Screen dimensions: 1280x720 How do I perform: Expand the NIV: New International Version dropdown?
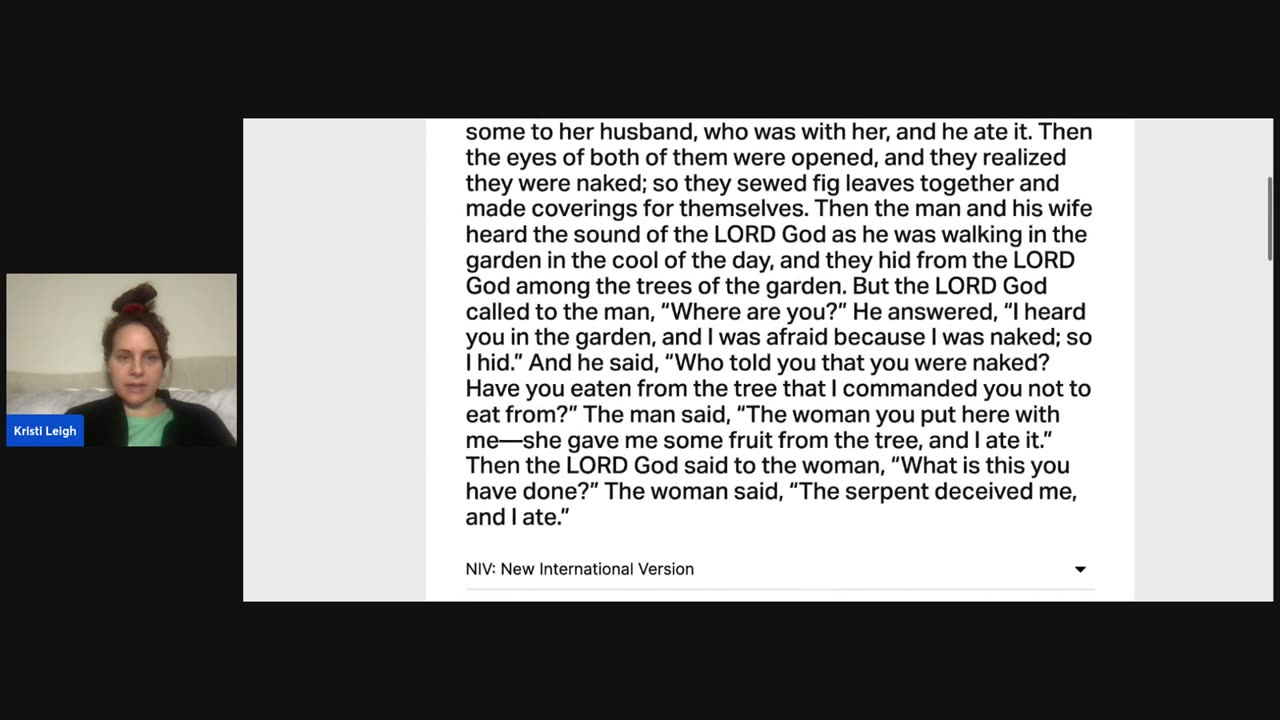1079,569
